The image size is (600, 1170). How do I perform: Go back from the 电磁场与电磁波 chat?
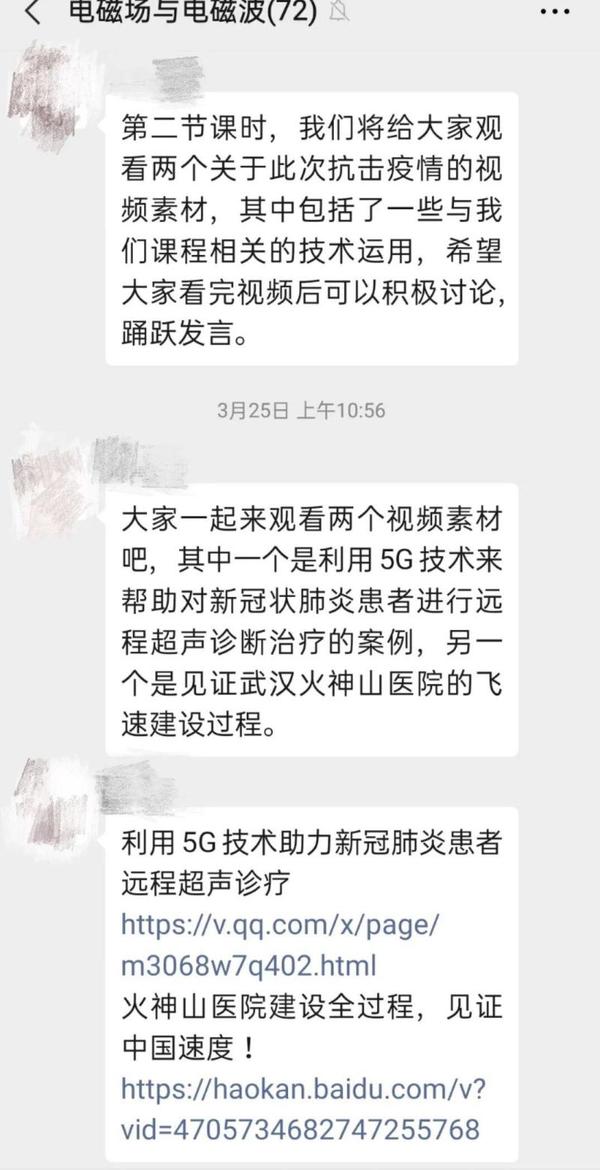coord(32,13)
